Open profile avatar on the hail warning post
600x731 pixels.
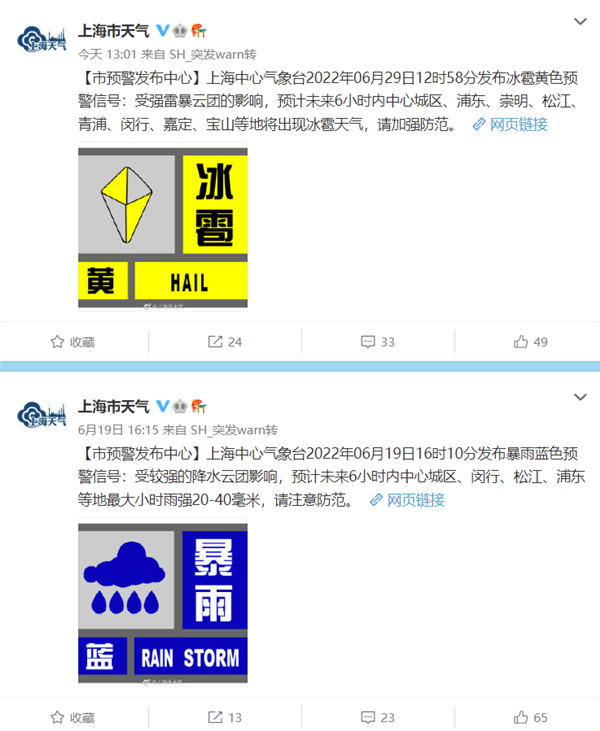click(43, 40)
